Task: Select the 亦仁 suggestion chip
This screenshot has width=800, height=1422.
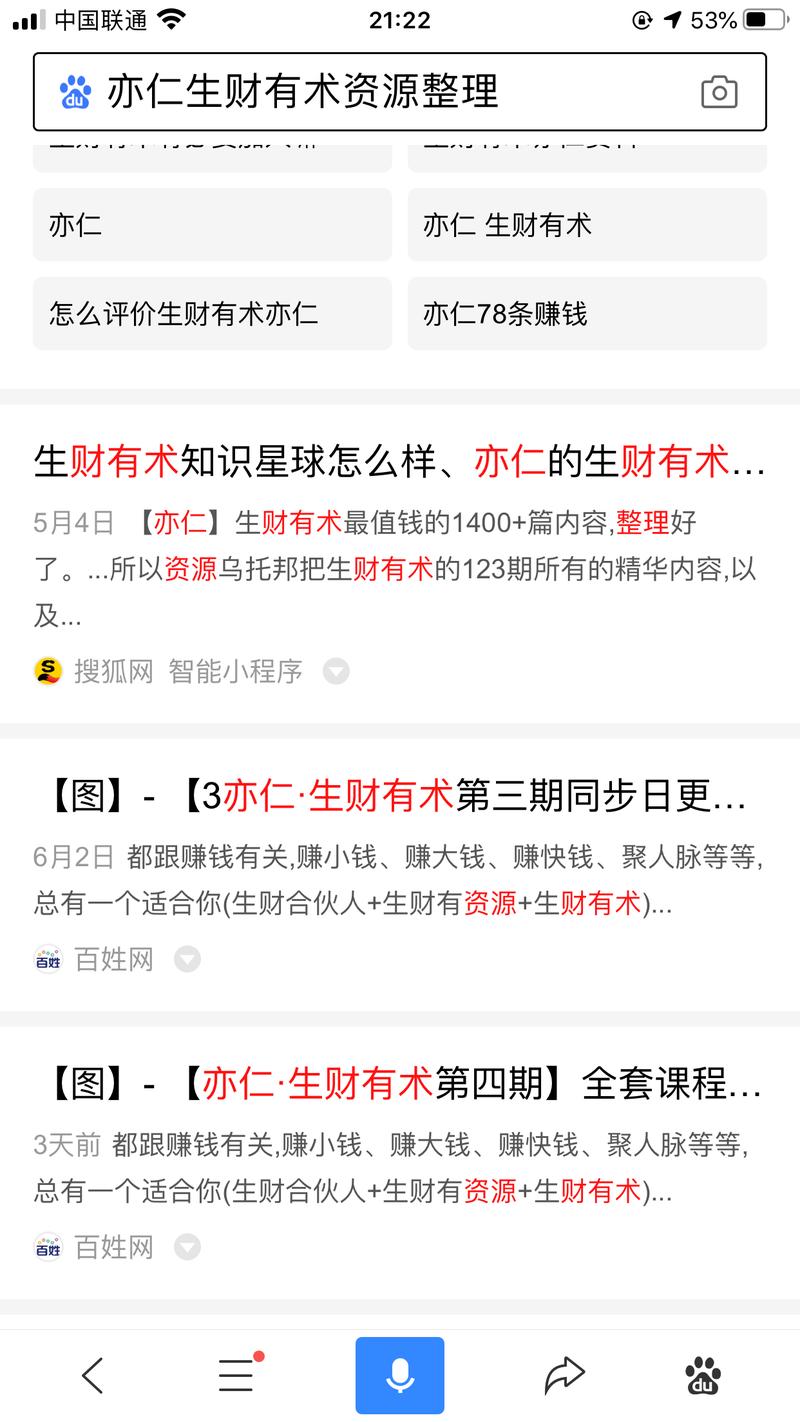Action: tap(211, 225)
